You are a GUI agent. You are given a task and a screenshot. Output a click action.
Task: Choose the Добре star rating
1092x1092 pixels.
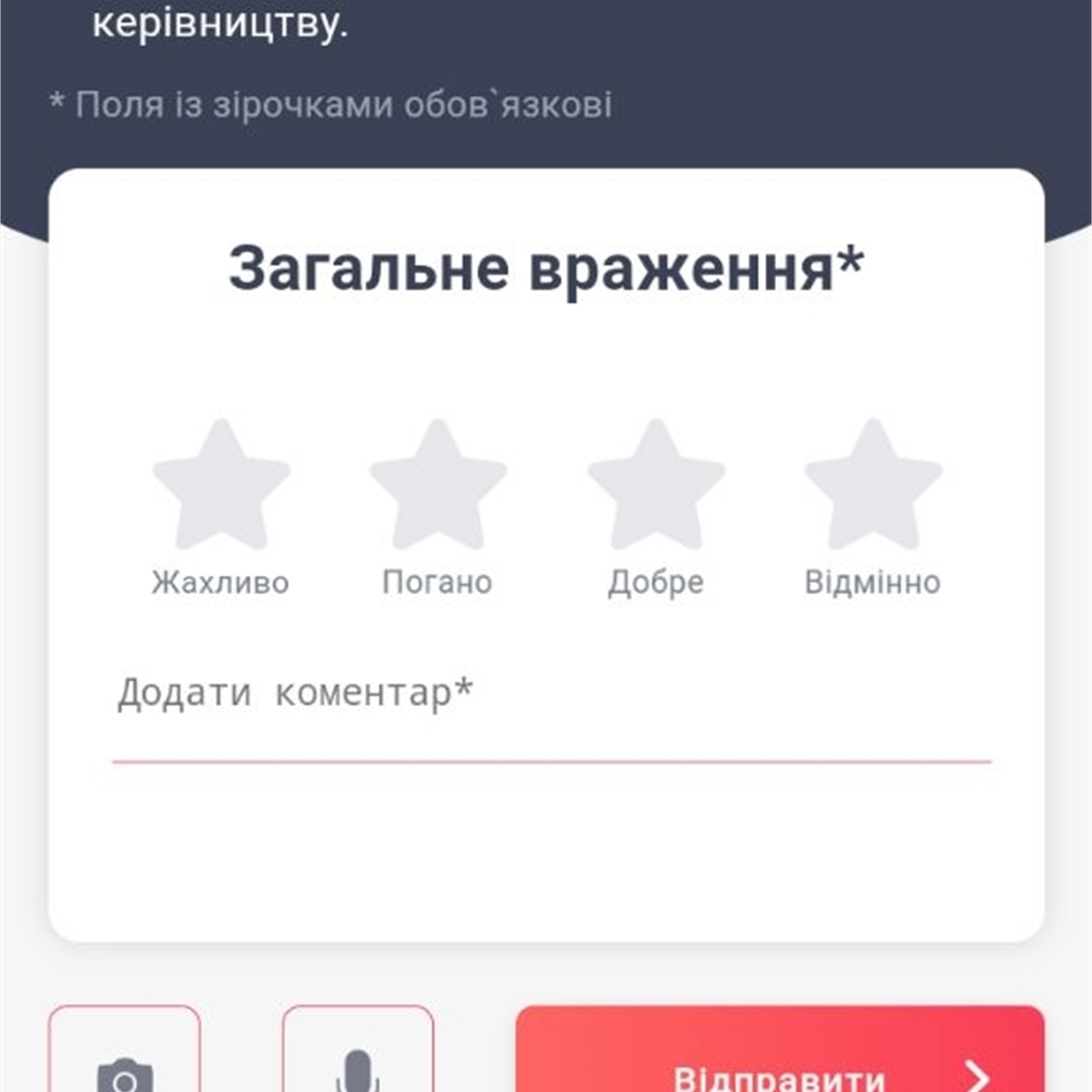(656, 486)
